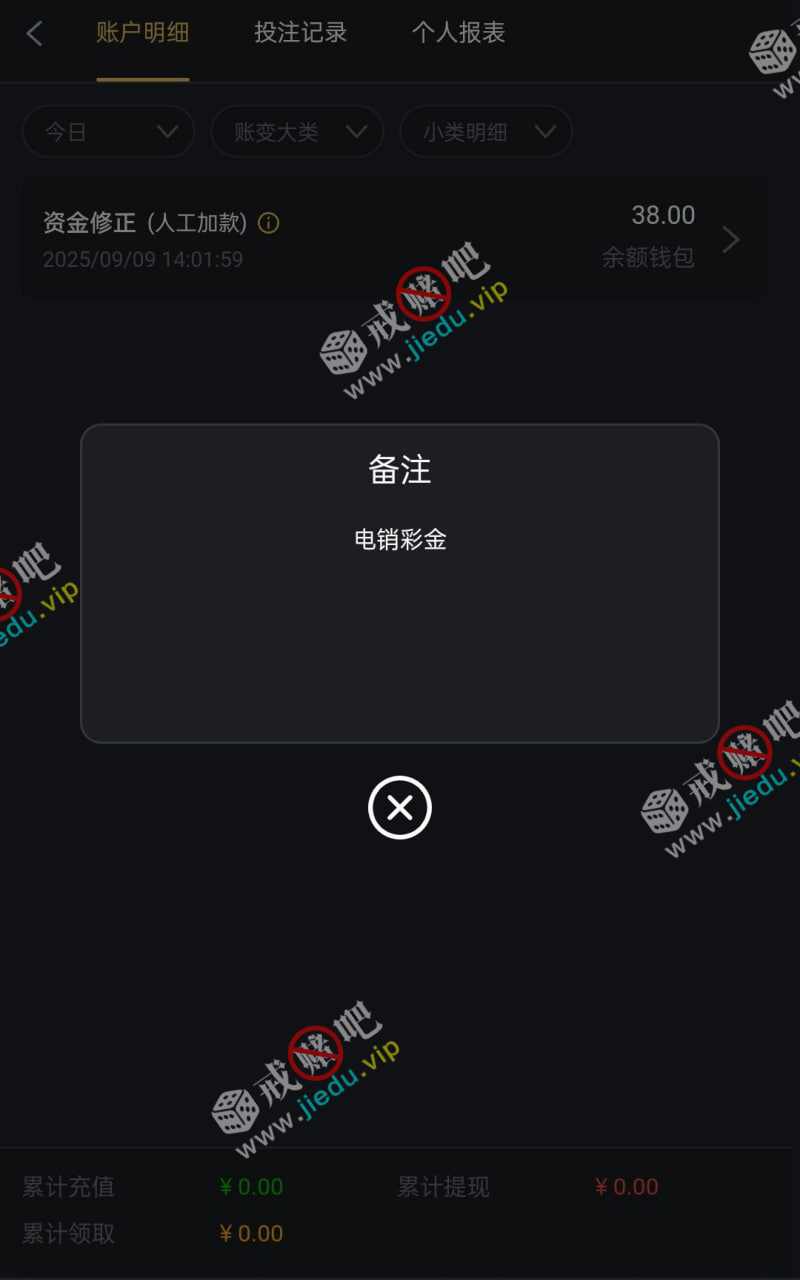Expand the 小类明细 dropdown
Image resolution: width=800 pixels, height=1280 pixels.
(486, 131)
